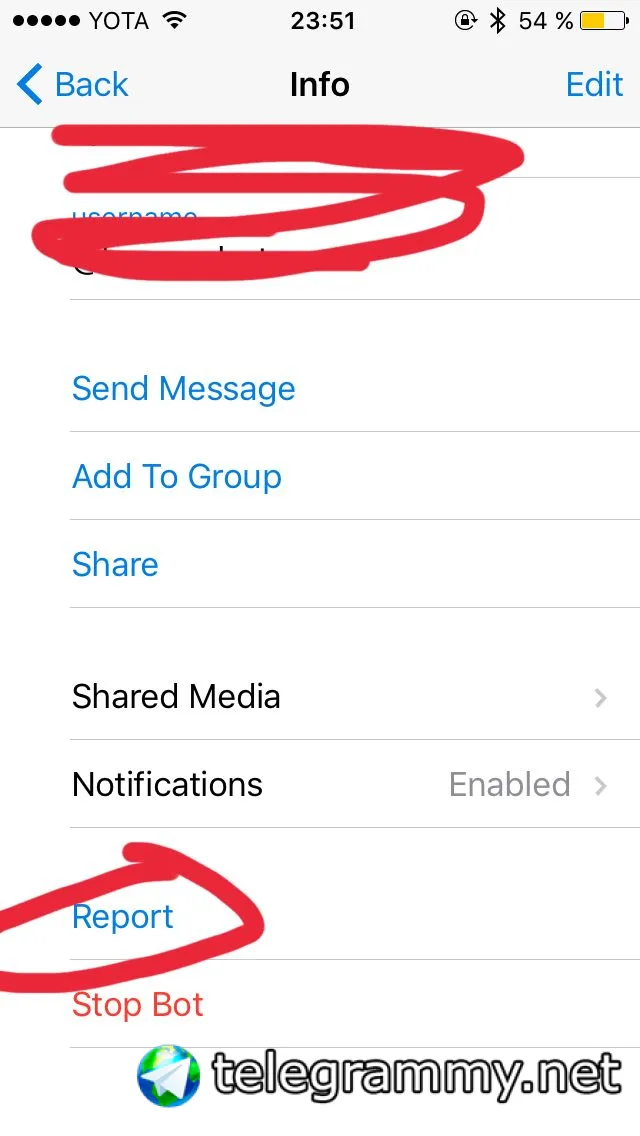Go back using the Back button
The height and width of the screenshot is (1136, 640).
(x=74, y=85)
